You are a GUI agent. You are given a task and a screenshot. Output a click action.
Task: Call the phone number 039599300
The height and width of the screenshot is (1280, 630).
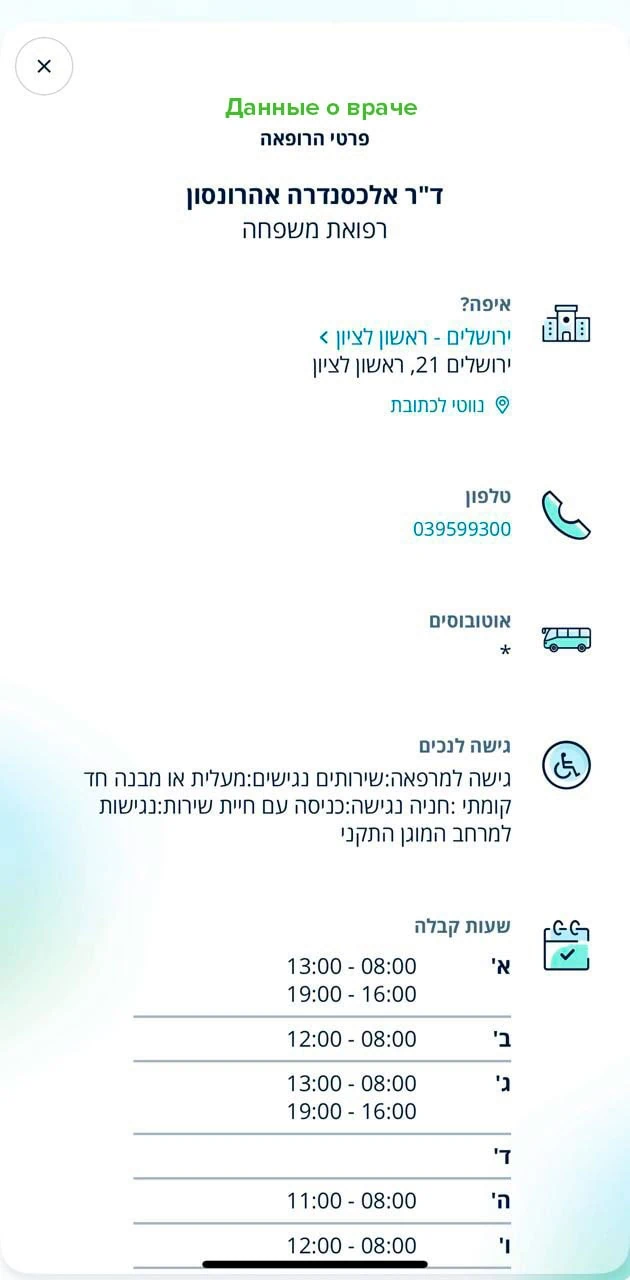(461, 529)
